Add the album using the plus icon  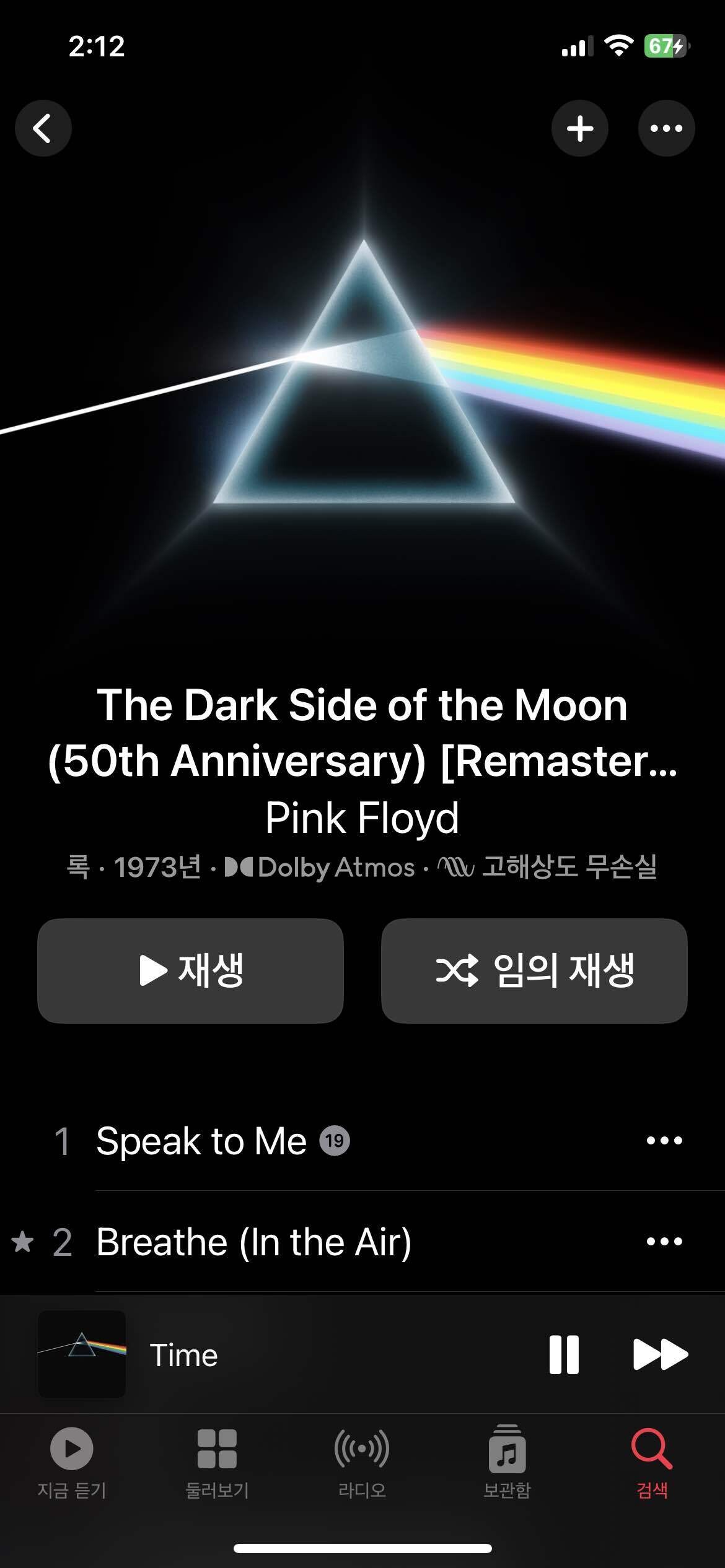[x=580, y=128]
